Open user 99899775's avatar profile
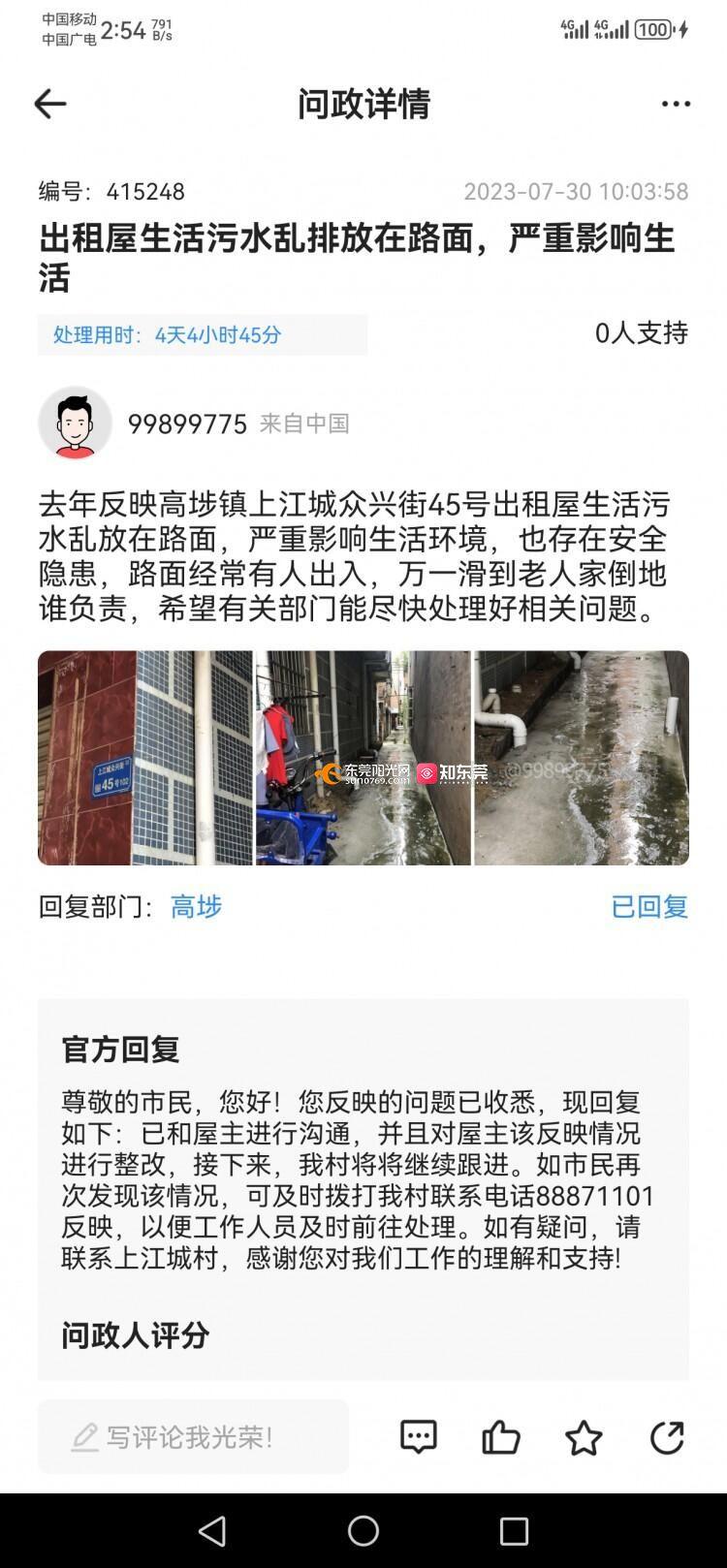The height and width of the screenshot is (1568, 727). click(75, 423)
